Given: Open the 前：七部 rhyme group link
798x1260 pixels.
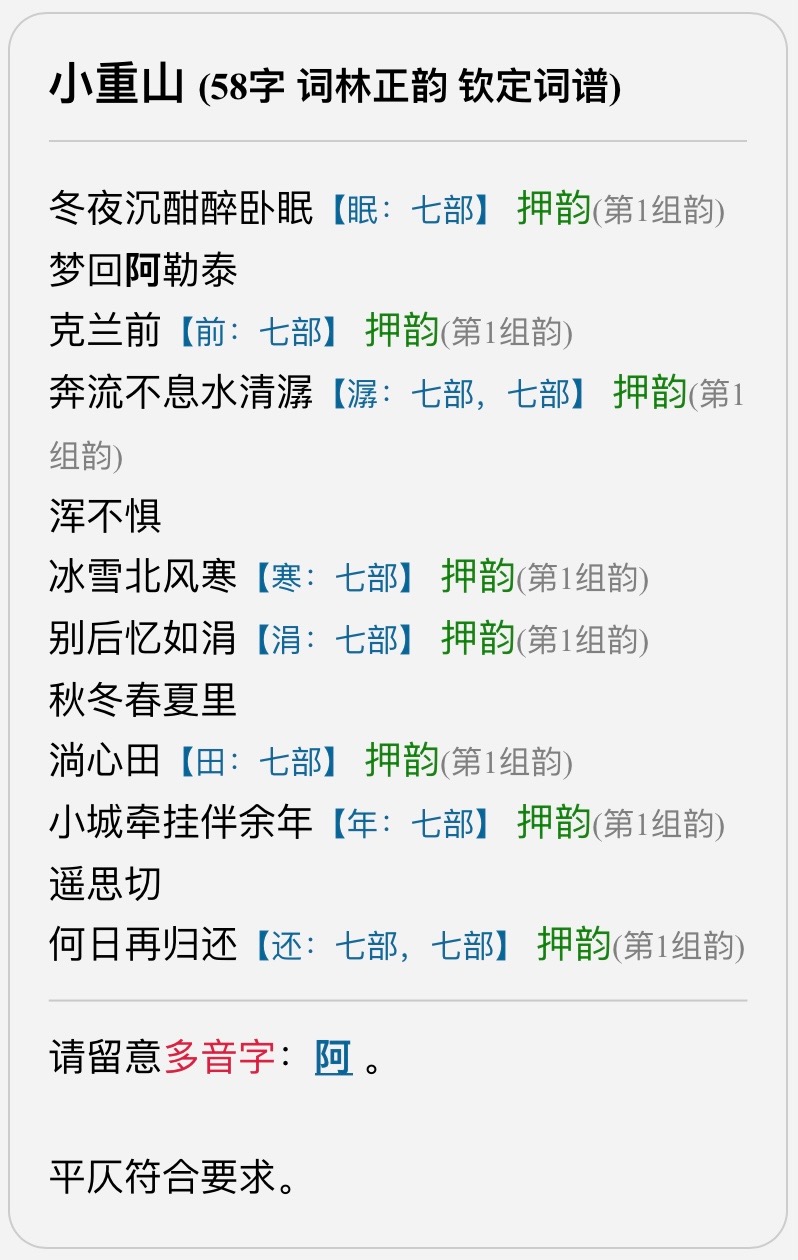Looking at the screenshot, I should (x=258, y=332).
